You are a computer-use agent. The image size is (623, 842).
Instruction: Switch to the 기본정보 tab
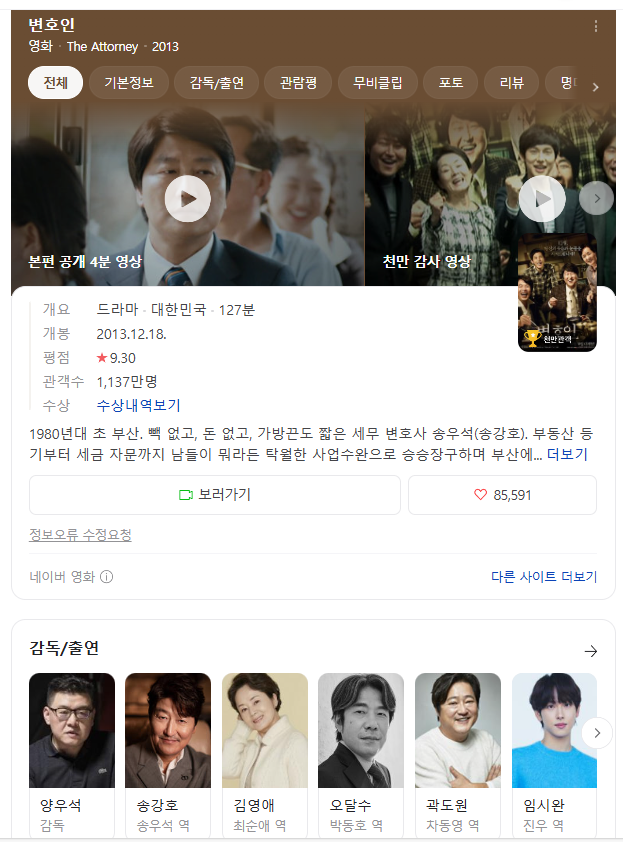[x=129, y=83]
